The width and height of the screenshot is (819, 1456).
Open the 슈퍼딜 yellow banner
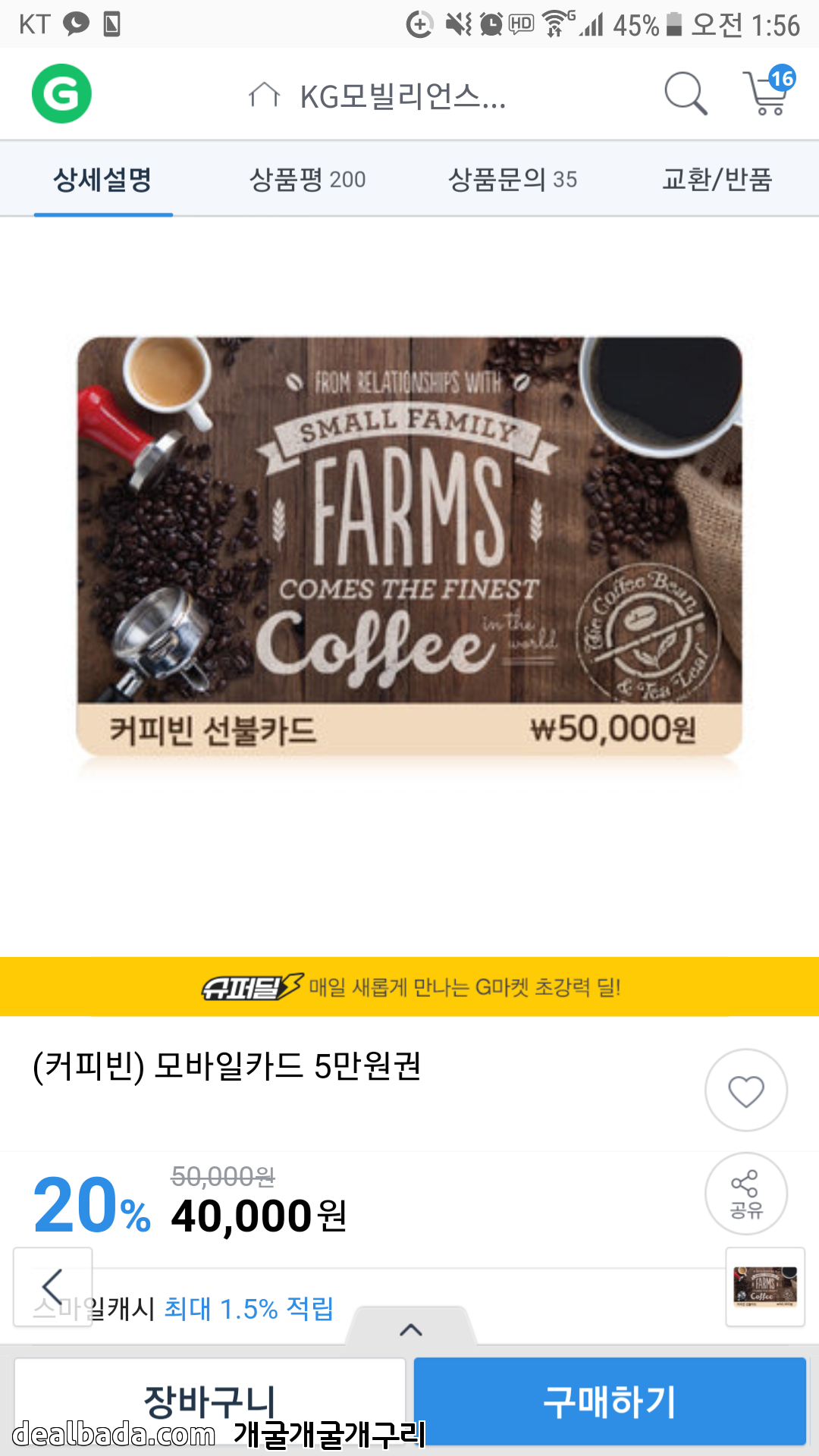click(409, 987)
